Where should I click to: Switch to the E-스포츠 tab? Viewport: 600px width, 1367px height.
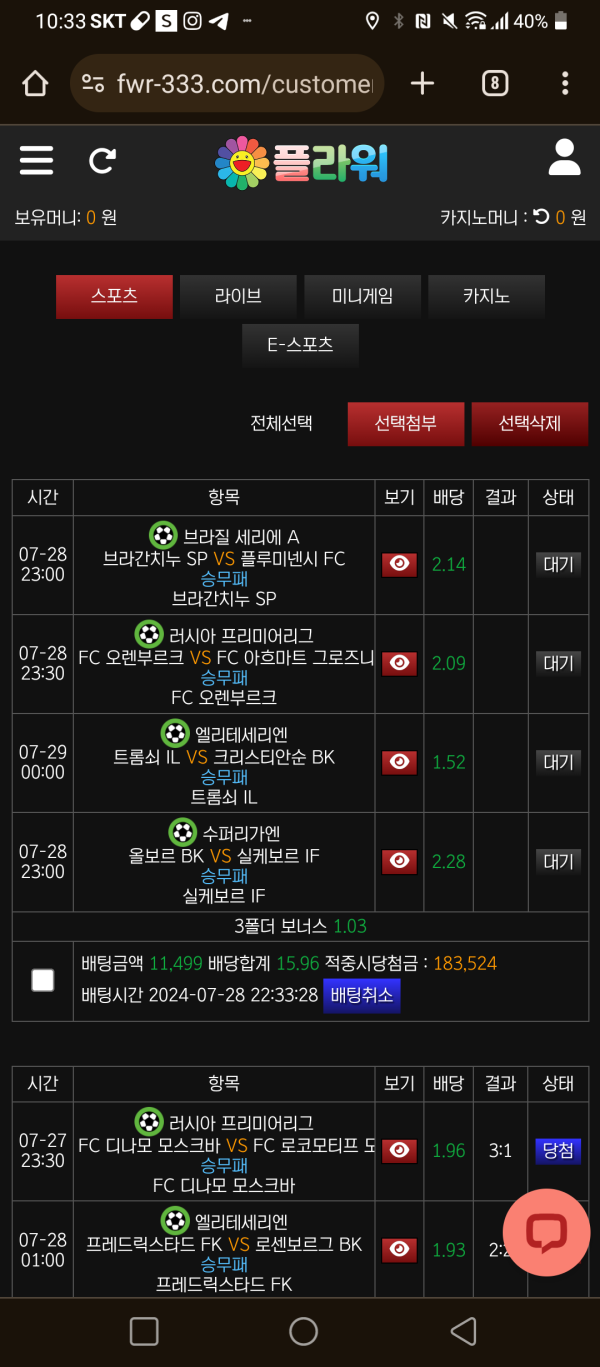click(300, 345)
